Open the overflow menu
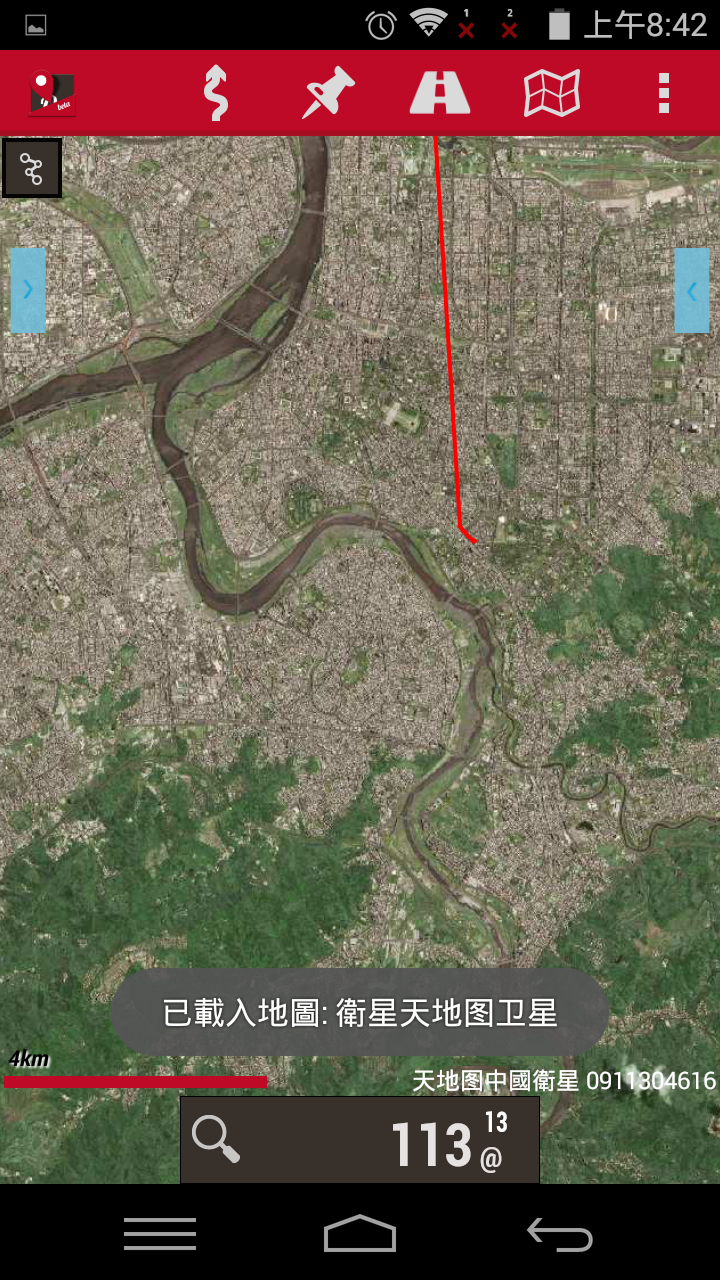Image resolution: width=720 pixels, height=1280 pixels. [663, 93]
